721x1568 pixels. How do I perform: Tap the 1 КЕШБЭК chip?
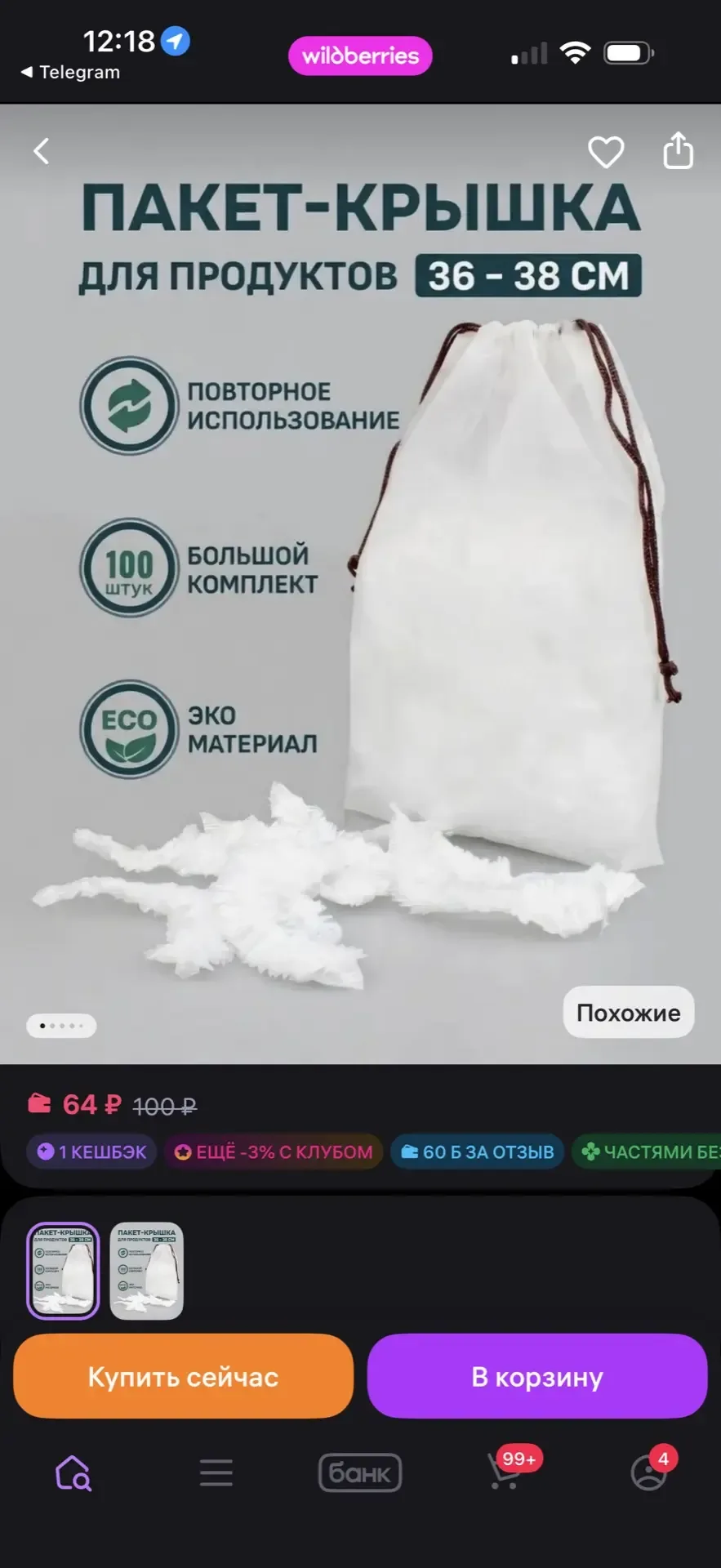coord(92,1151)
